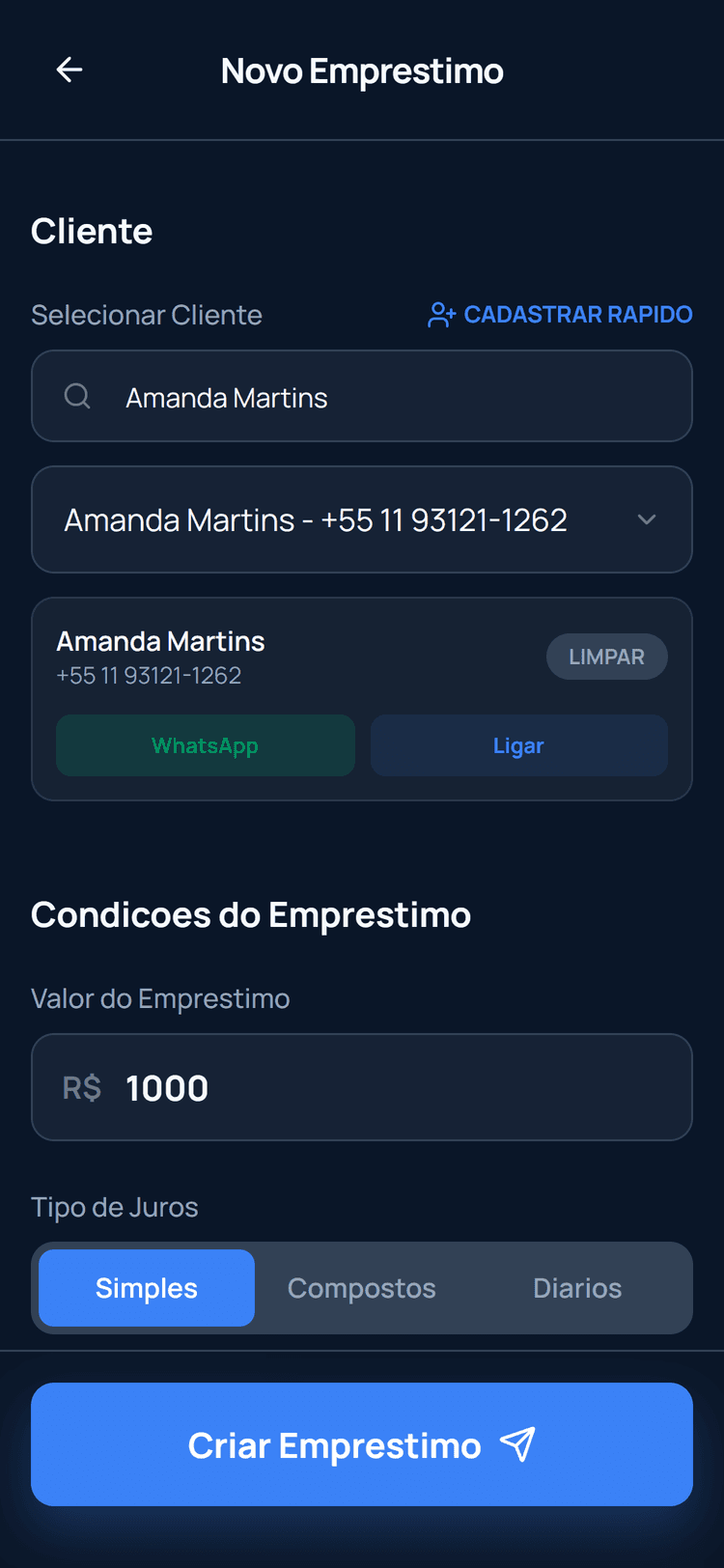The width and height of the screenshot is (724, 1568).
Task: Click LIMPAR to clear the selected client
Action: click(x=607, y=657)
